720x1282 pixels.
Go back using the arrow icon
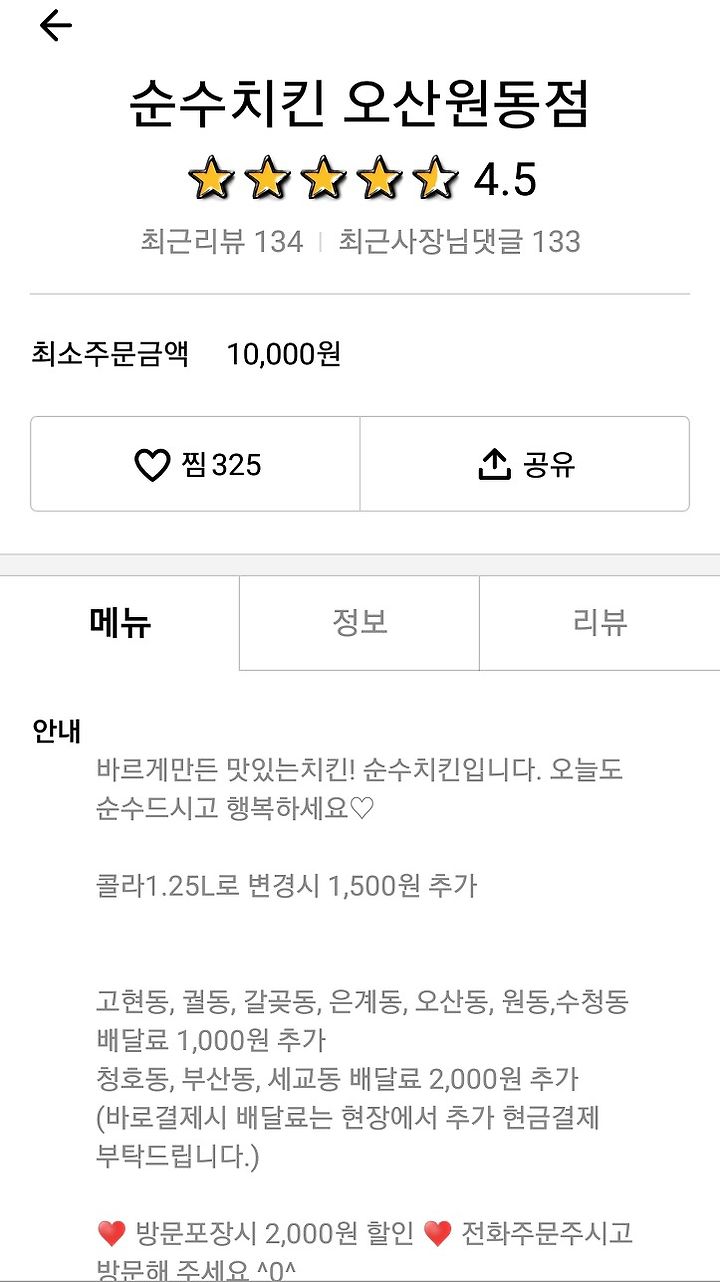[x=56, y=26]
